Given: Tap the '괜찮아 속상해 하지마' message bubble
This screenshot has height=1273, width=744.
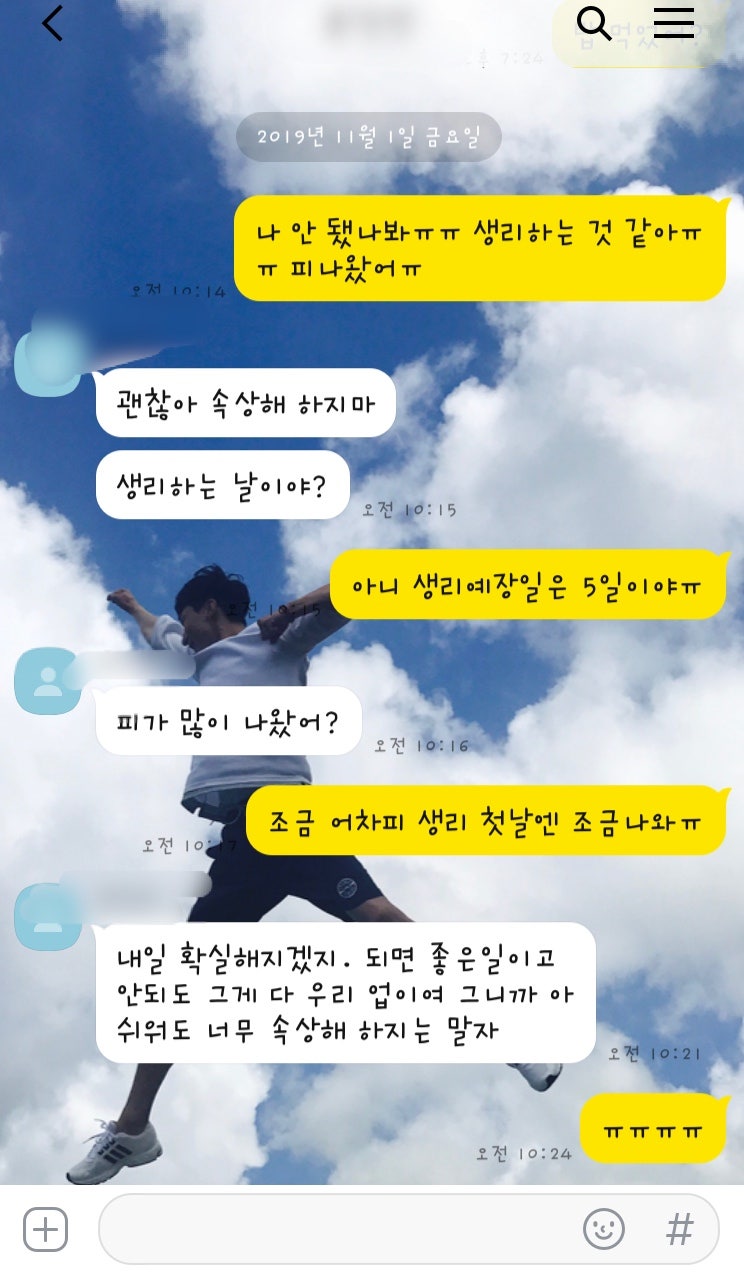Looking at the screenshot, I should (x=247, y=401).
